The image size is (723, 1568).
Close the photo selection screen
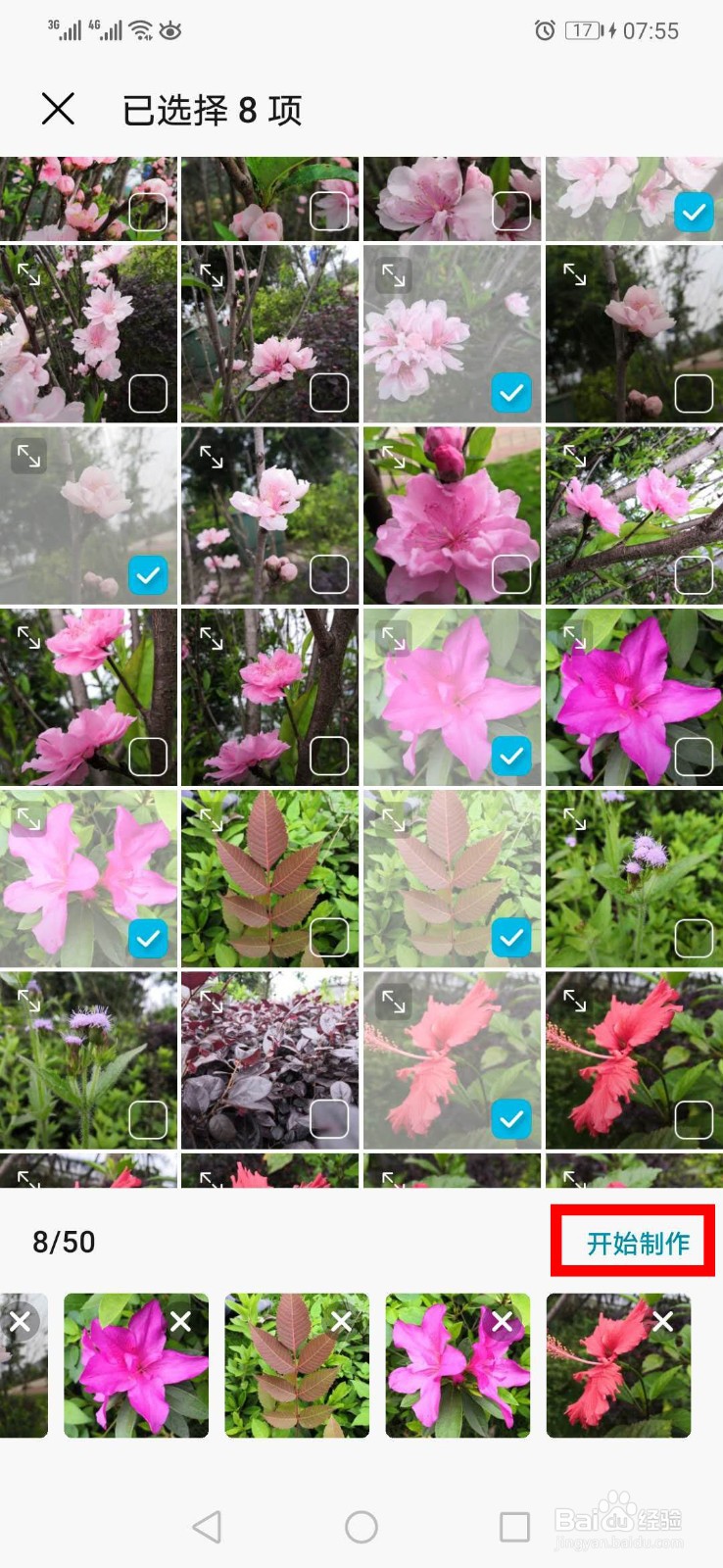[58, 110]
